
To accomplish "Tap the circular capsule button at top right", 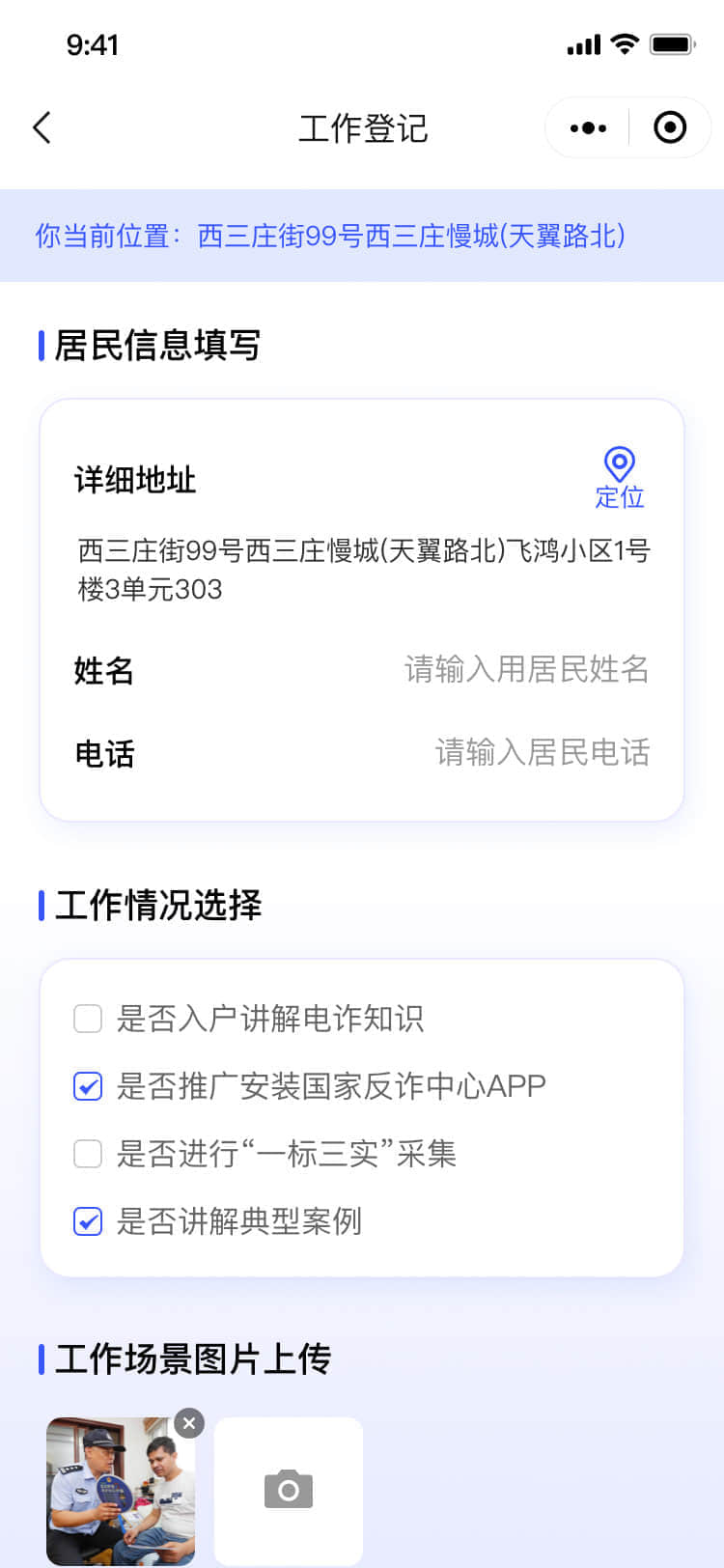I will pos(670,126).
